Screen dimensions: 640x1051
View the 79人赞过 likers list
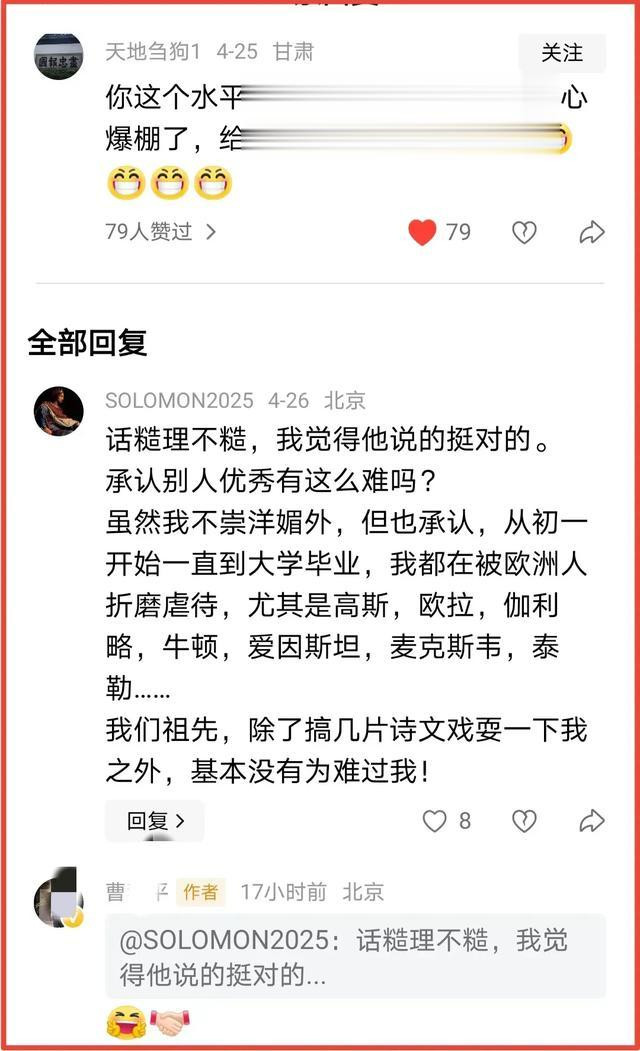pyautogui.click(x=160, y=232)
